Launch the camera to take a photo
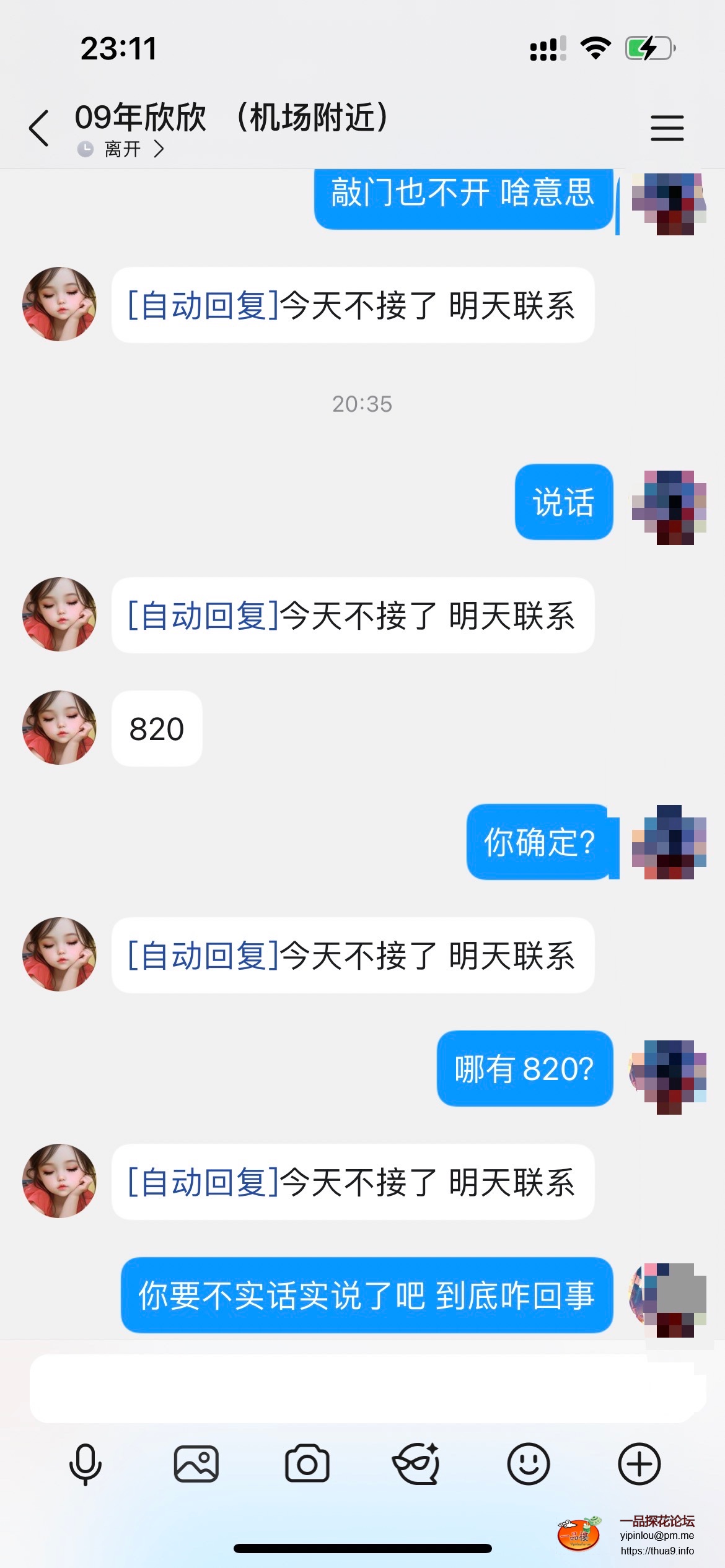The height and width of the screenshot is (1568, 725). [307, 1464]
